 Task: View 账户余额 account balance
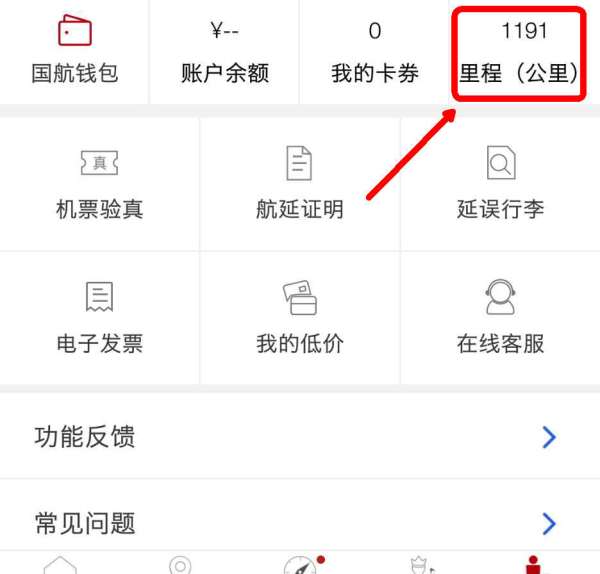224,52
